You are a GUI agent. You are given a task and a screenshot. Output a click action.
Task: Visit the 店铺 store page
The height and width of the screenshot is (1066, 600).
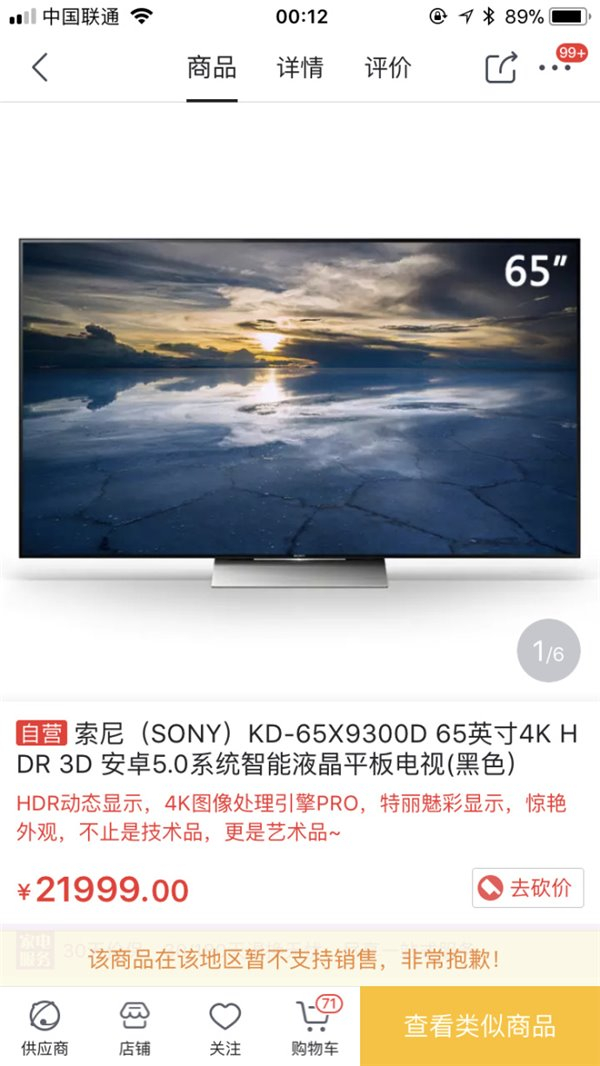(135, 1027)
